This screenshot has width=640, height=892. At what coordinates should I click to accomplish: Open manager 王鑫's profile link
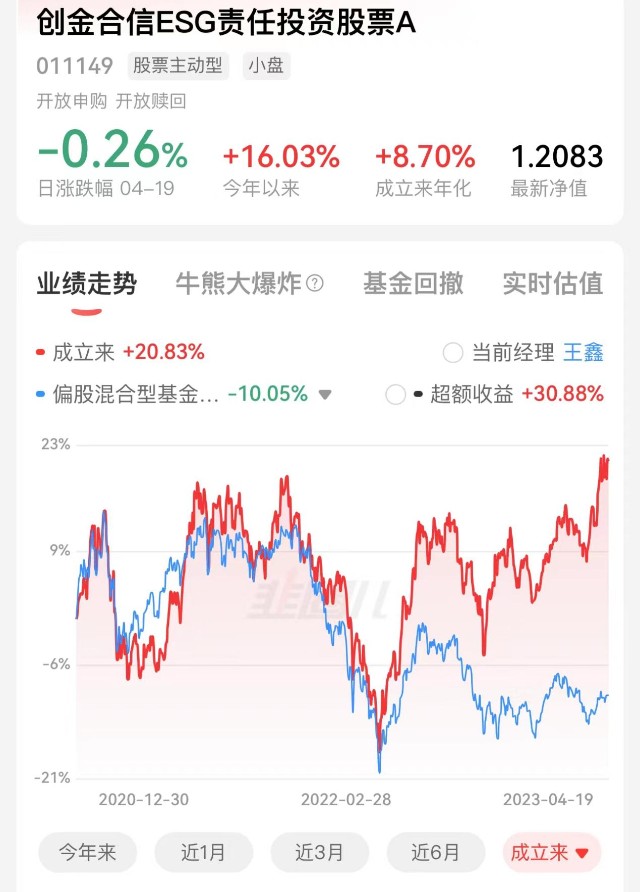[x=583, y=353]
